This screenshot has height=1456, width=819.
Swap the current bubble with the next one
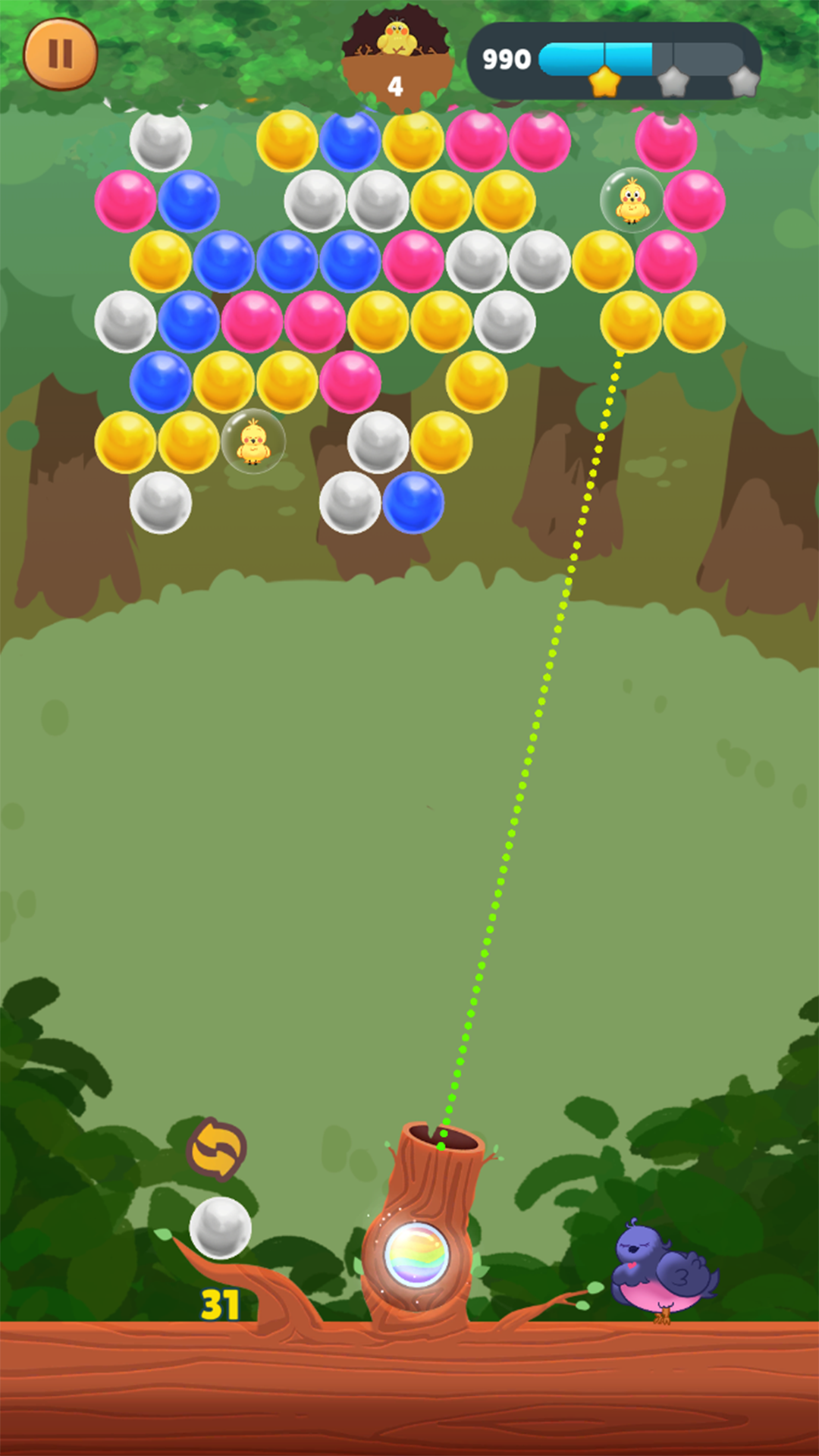coord(217,1149)
